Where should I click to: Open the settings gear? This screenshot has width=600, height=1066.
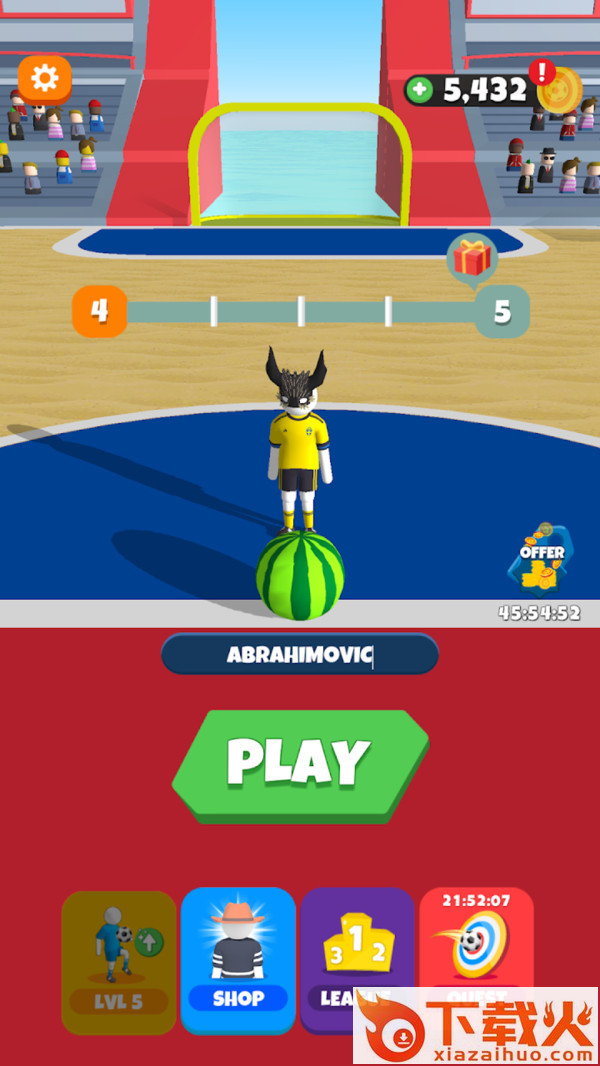pyautogui.click(x=45, y=79)
